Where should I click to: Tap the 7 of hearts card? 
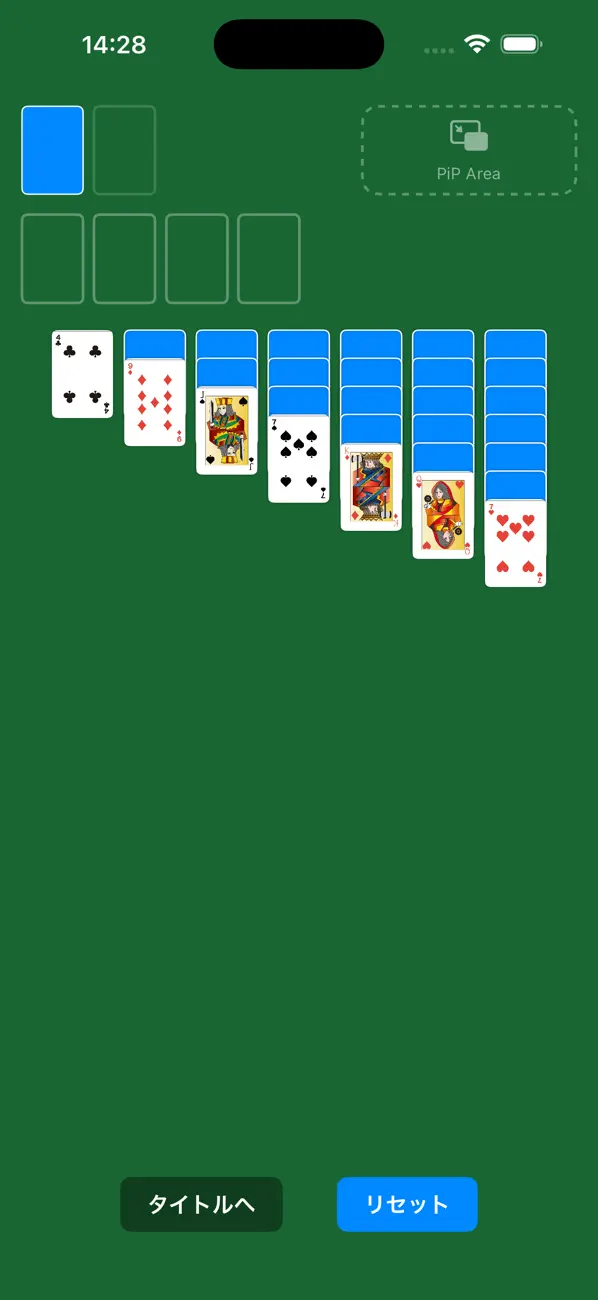pyautogui.click(x=515, y=542)
